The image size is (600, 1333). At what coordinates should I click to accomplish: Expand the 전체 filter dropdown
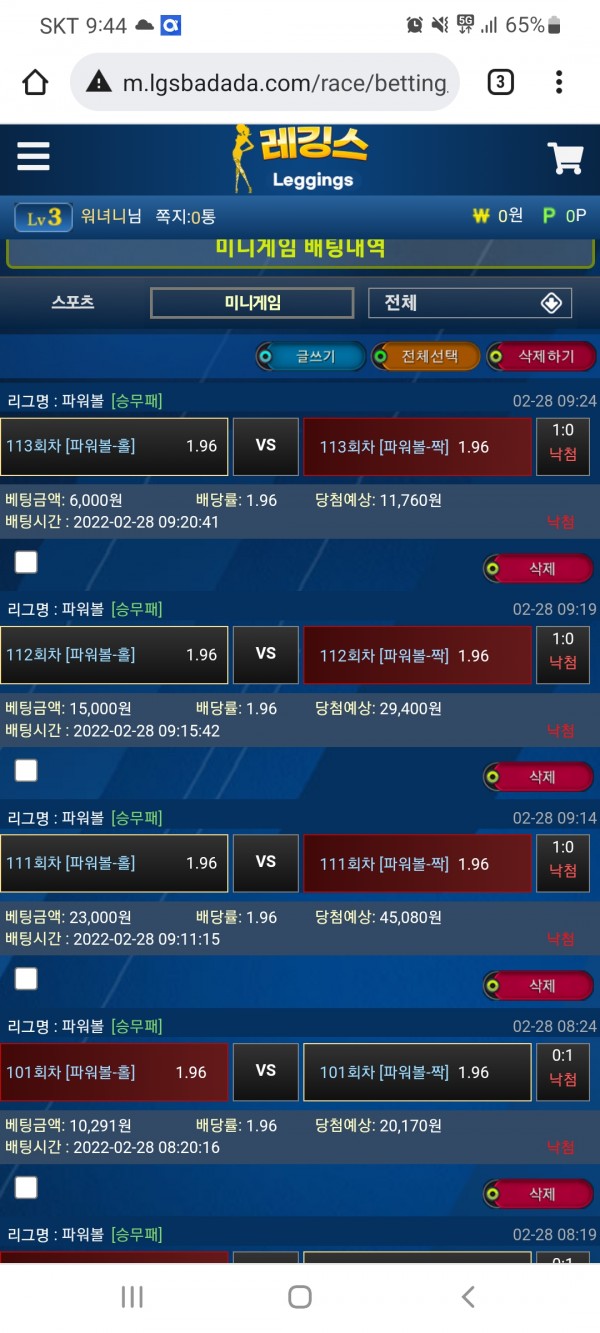(x=470, y=303)
